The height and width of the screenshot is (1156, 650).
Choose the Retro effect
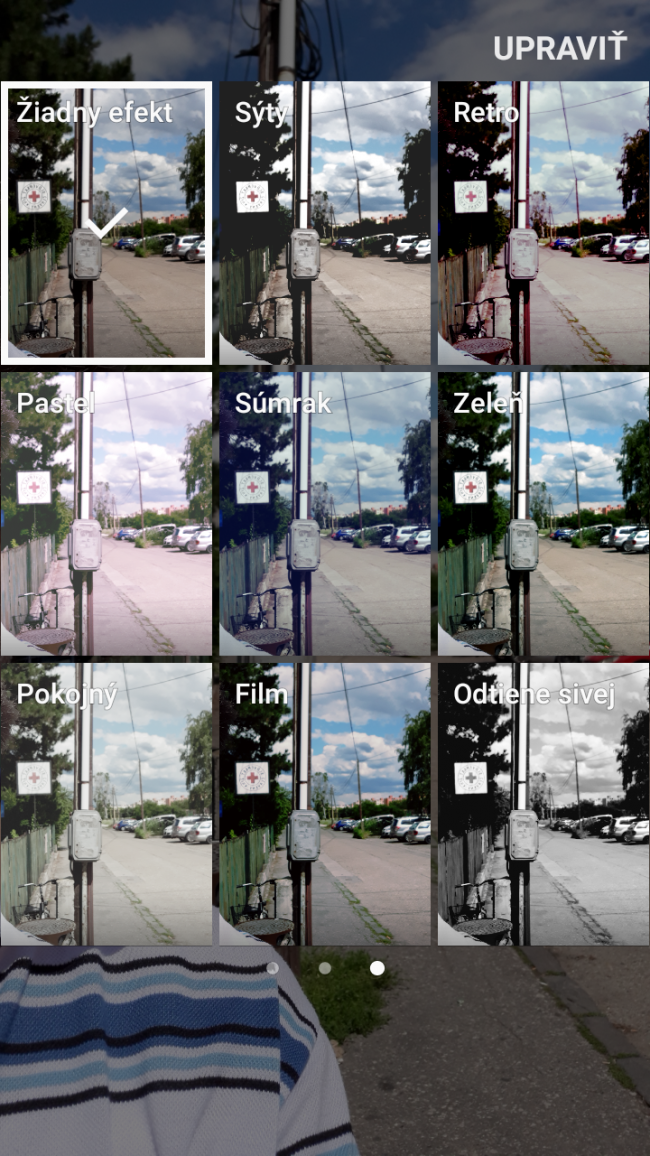coord(544,223)
